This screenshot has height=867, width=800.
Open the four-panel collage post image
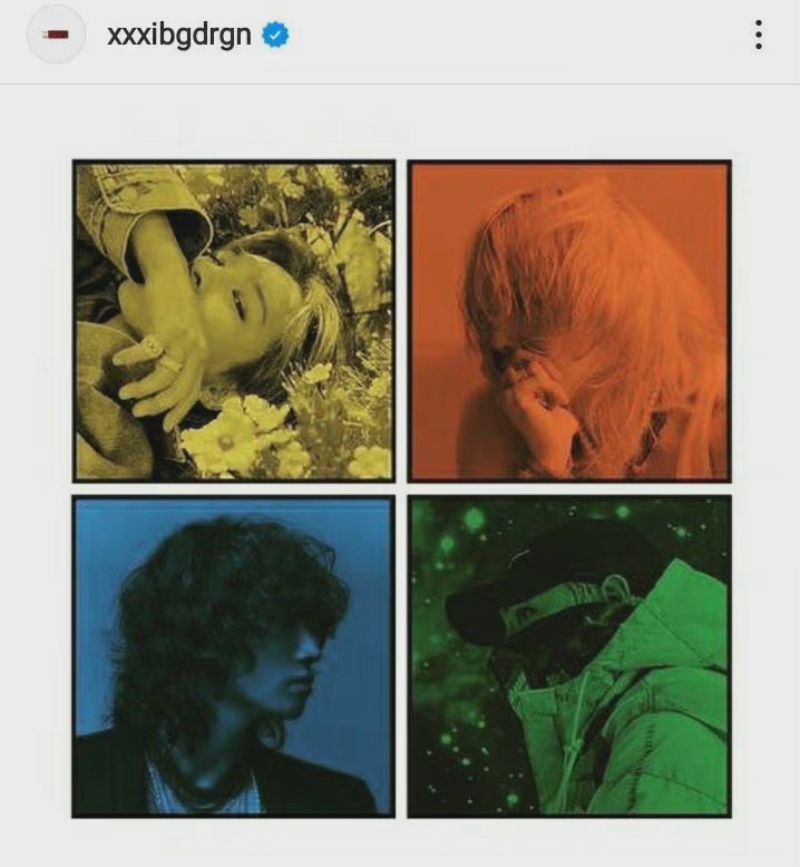401,488
